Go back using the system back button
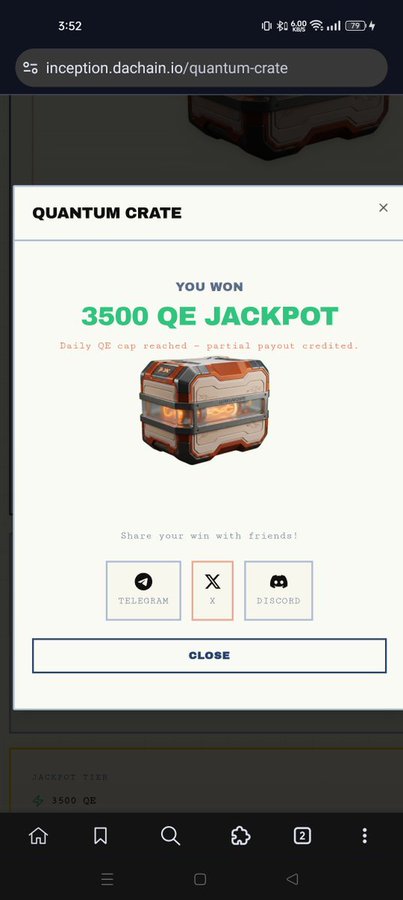403x900 pixels. coord(292,879)
